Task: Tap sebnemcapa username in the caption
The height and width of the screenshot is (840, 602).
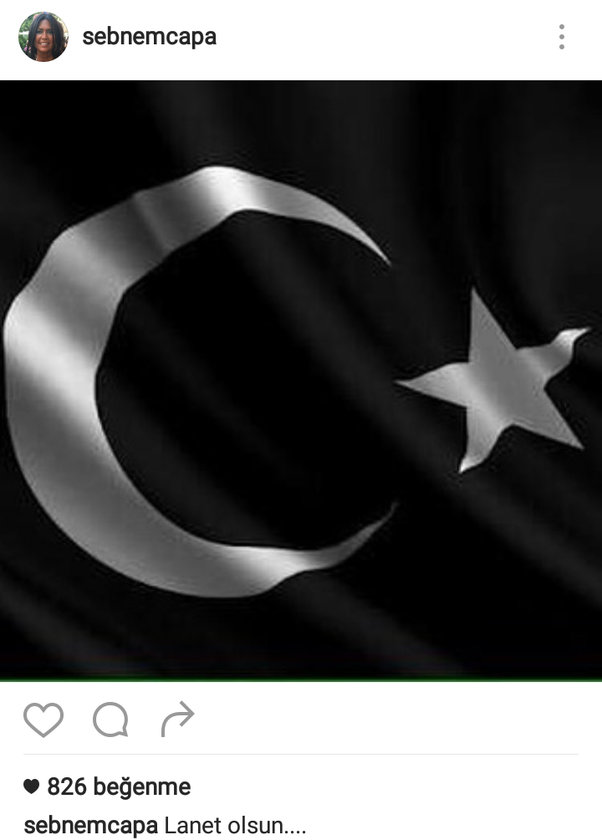Action: pyautogui.click(x=90, y=826)
